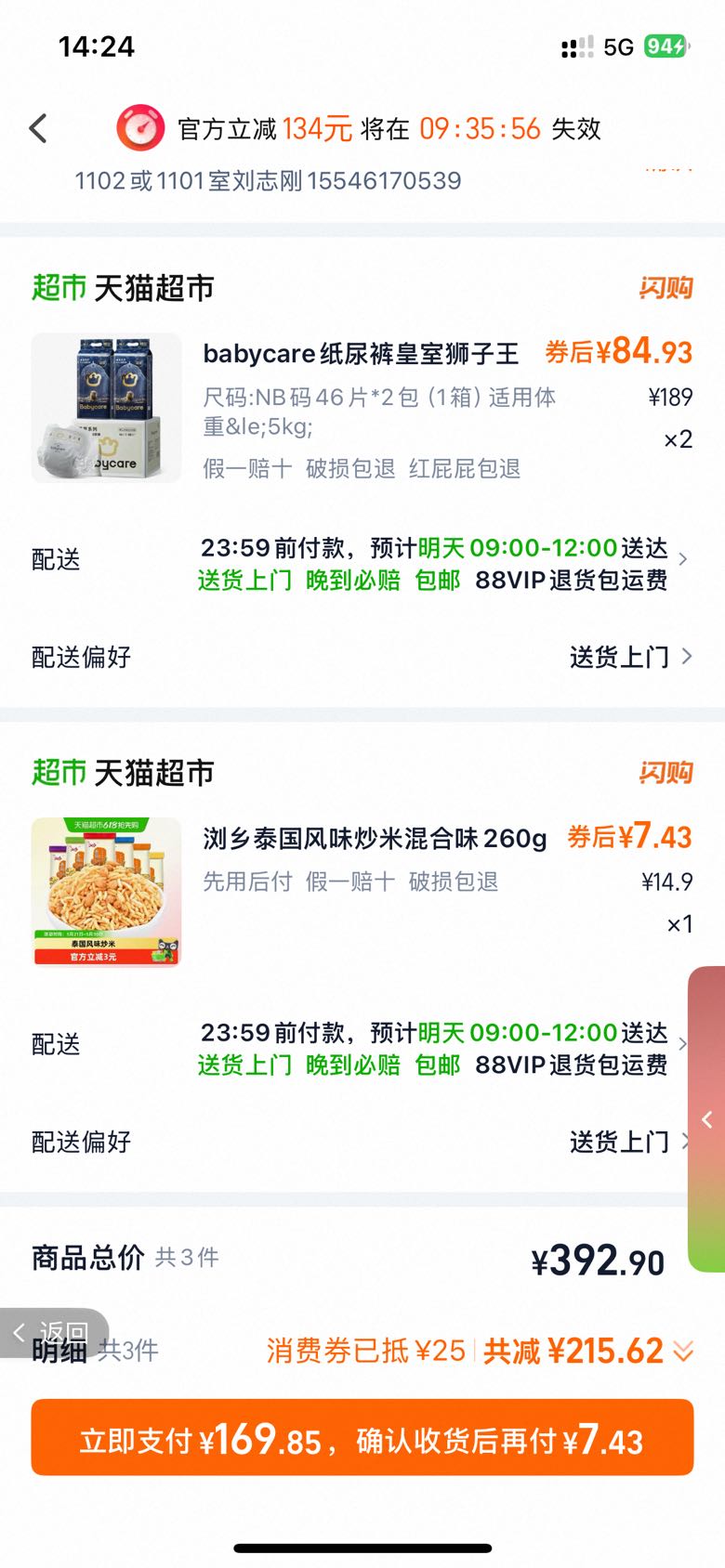Open the Thai fried rice snack thumbnail
This screenshot has height=1568, width=725.
[x=106, y=892]
